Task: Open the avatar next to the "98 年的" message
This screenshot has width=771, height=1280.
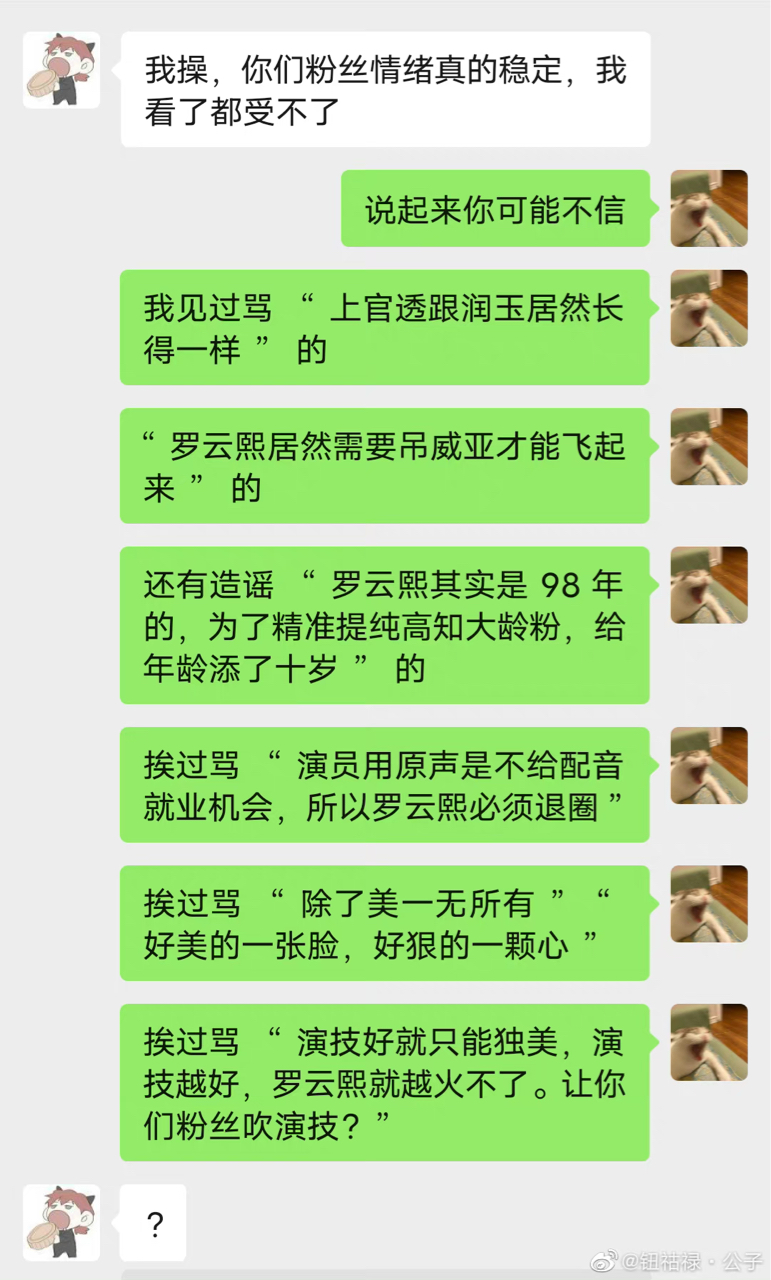Action: (709, 585)
